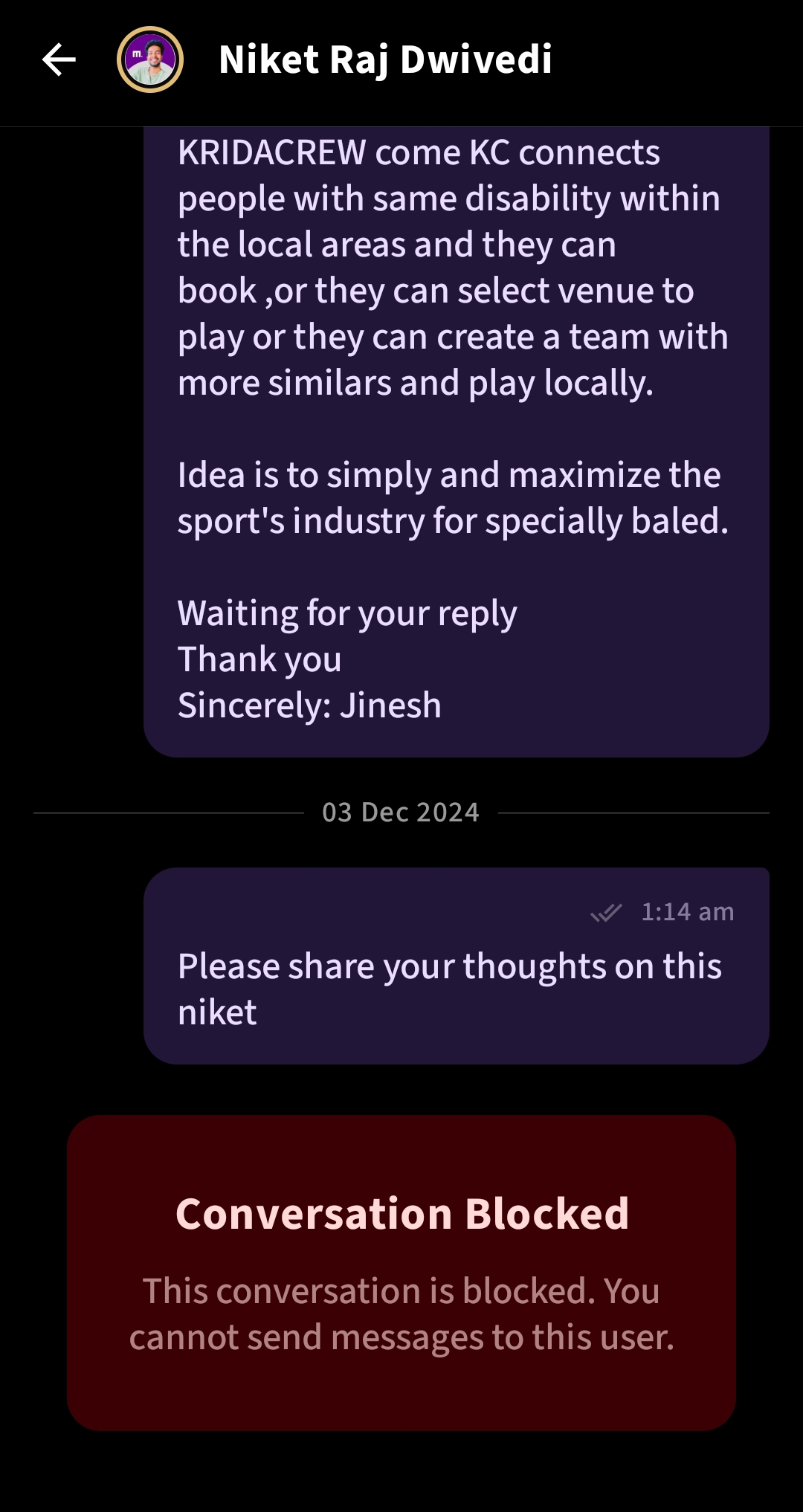Screen dimensions: 803x1512
Task: Go back using the top arrow
Action: (59, 60)
